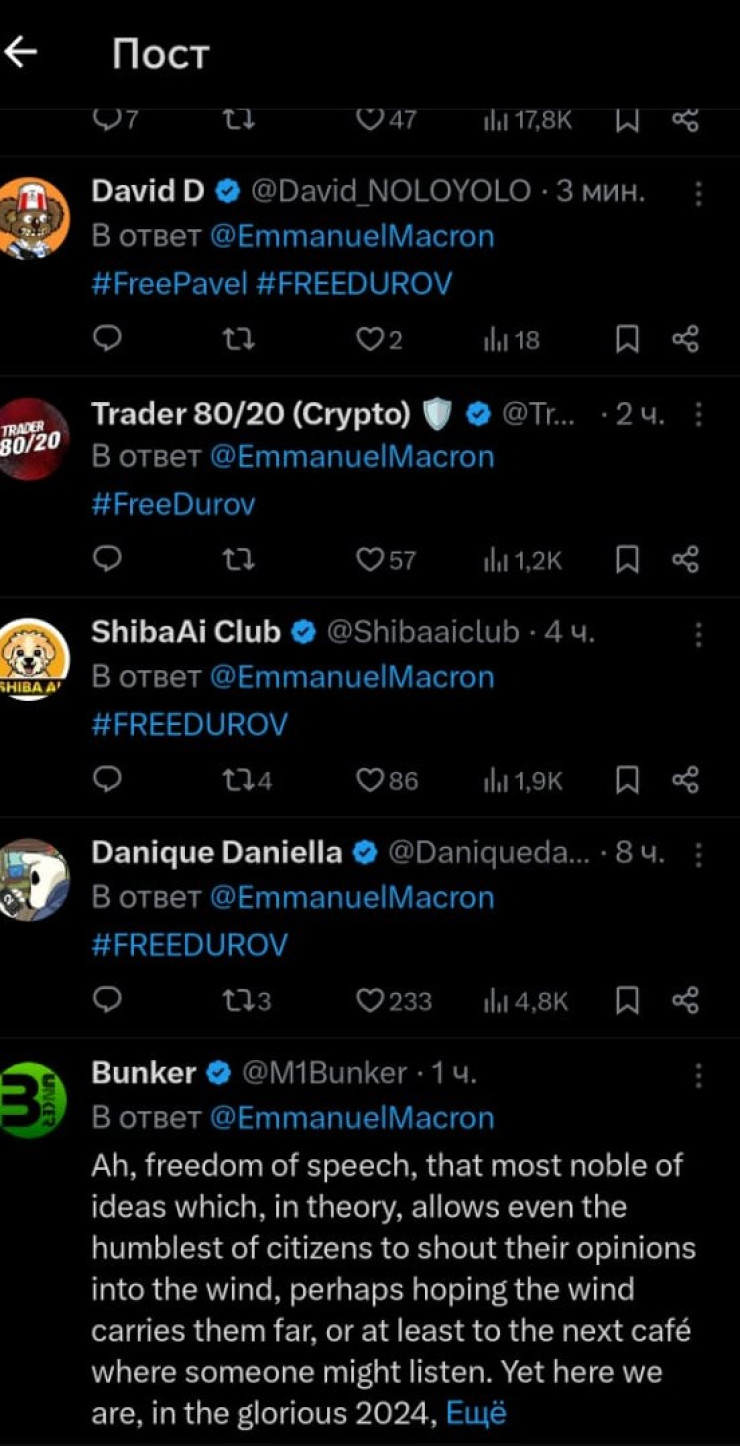Viewport: 740px width, 1446px height.
Task: Expand Bunker's reply with Ещё
Action: (x=475, y=1414)
